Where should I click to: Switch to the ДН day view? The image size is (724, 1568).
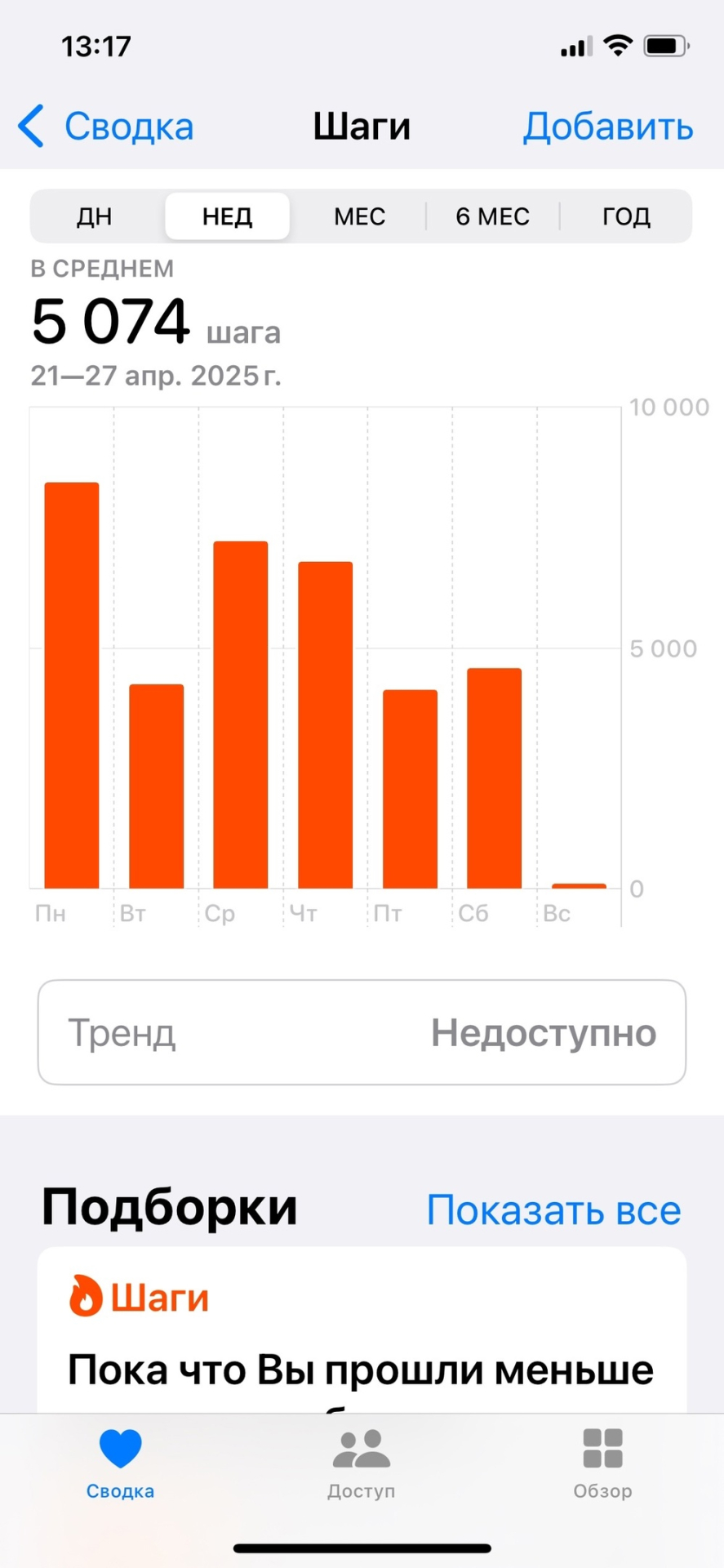[x=95, y=216]
